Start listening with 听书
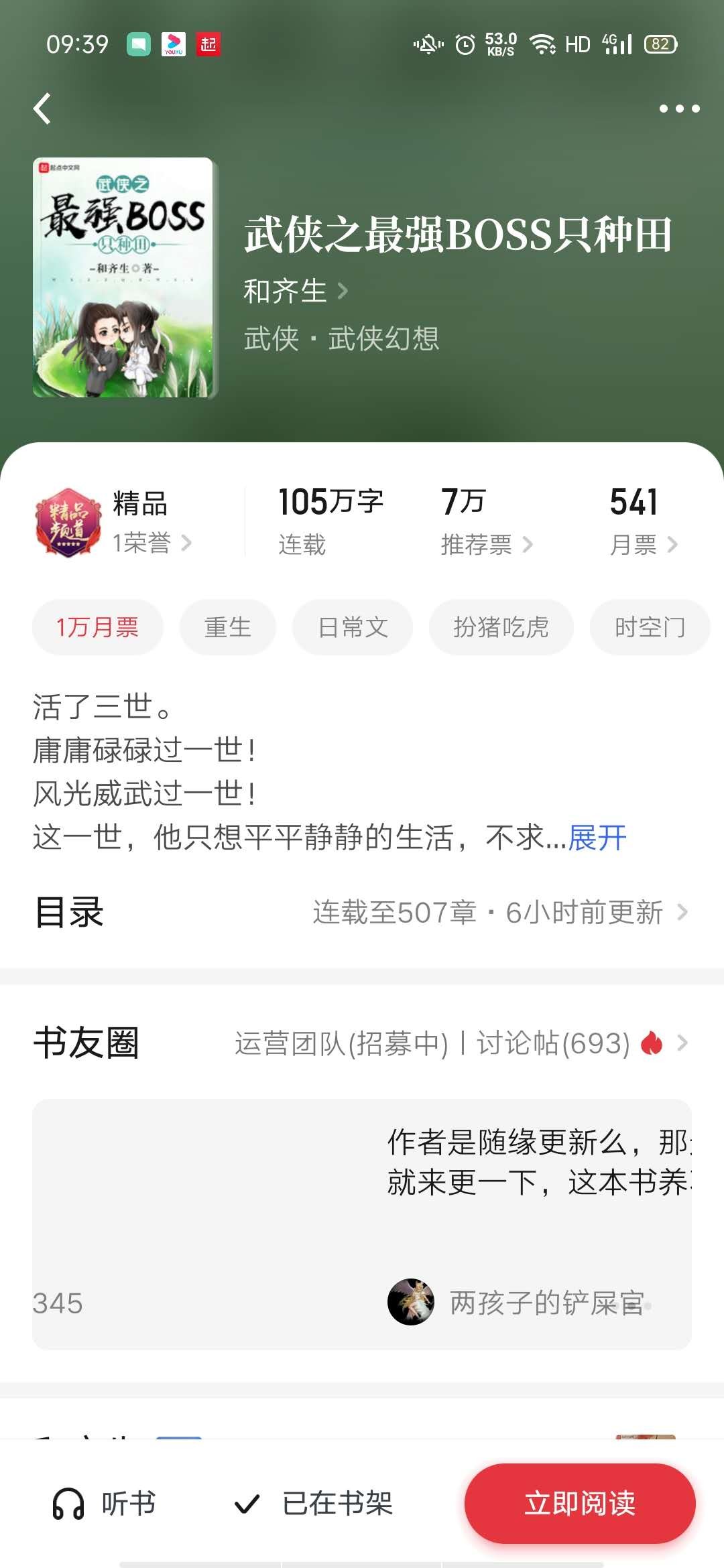 105,1503
